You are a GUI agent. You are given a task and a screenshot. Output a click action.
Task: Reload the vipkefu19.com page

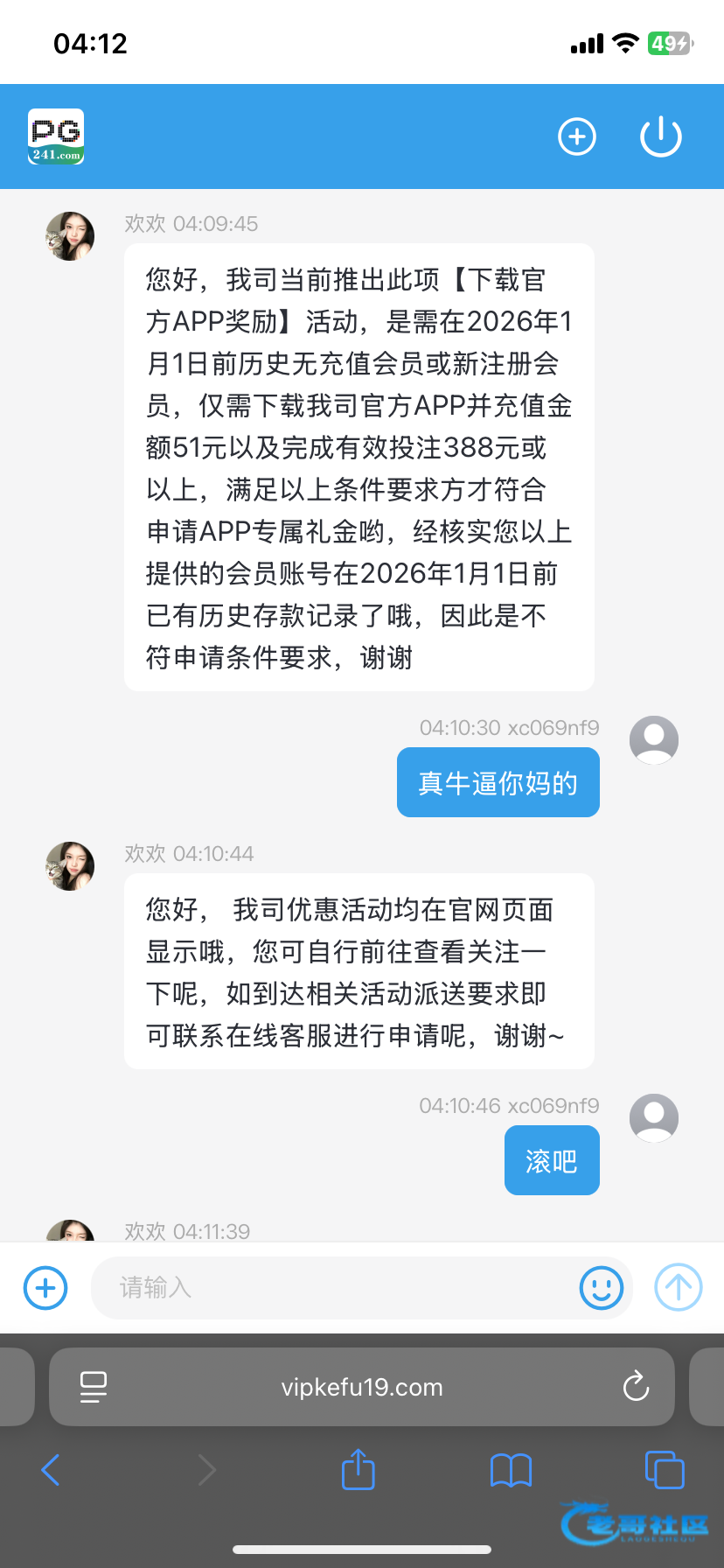pos(636,1387)
